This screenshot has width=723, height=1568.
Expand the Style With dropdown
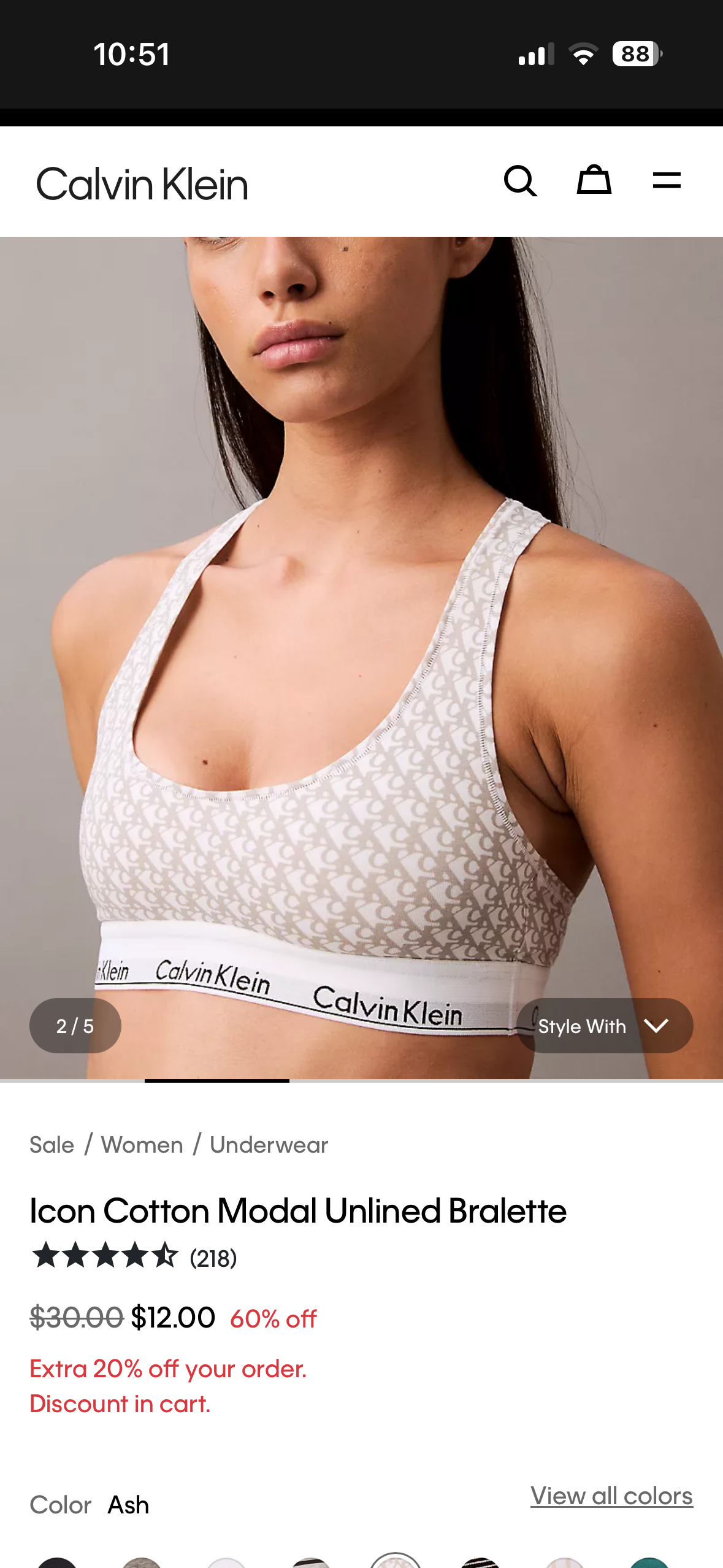click(x=605, y=1026)
